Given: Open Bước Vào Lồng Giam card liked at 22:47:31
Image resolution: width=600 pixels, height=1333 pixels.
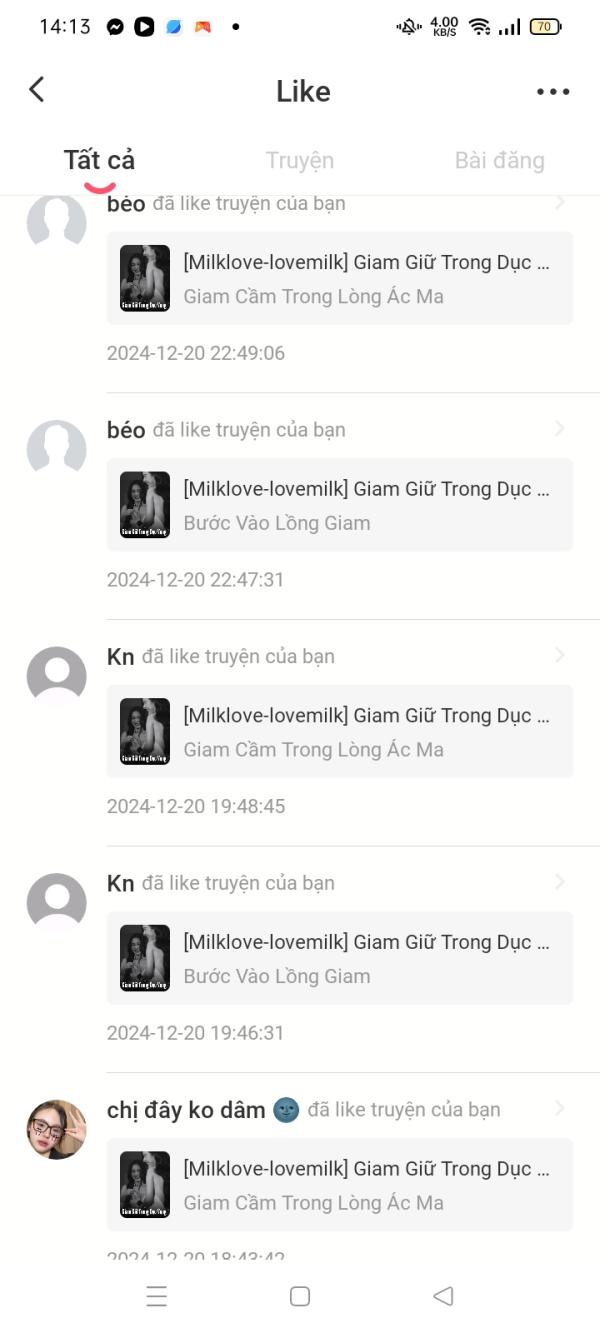Looking at the screenshot, I should [340, 505].
